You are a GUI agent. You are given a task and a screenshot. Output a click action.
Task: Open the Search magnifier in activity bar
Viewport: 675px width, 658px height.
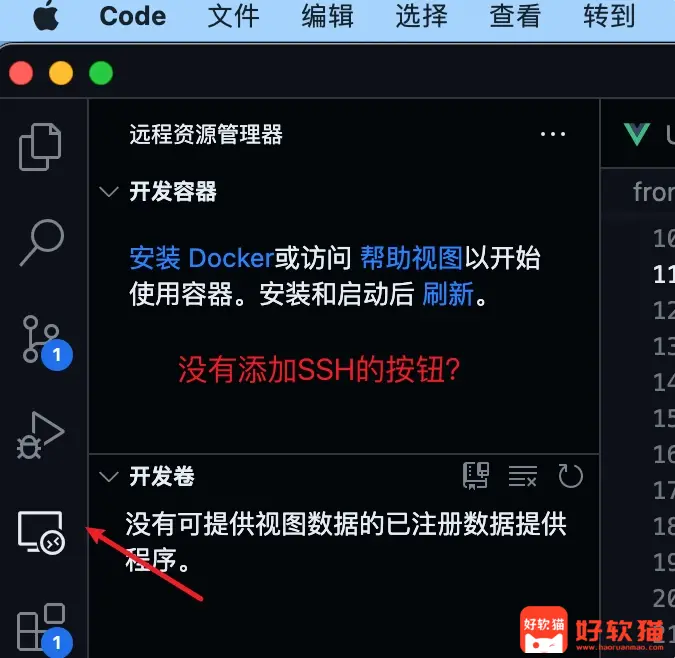click(x=42, y=242)
